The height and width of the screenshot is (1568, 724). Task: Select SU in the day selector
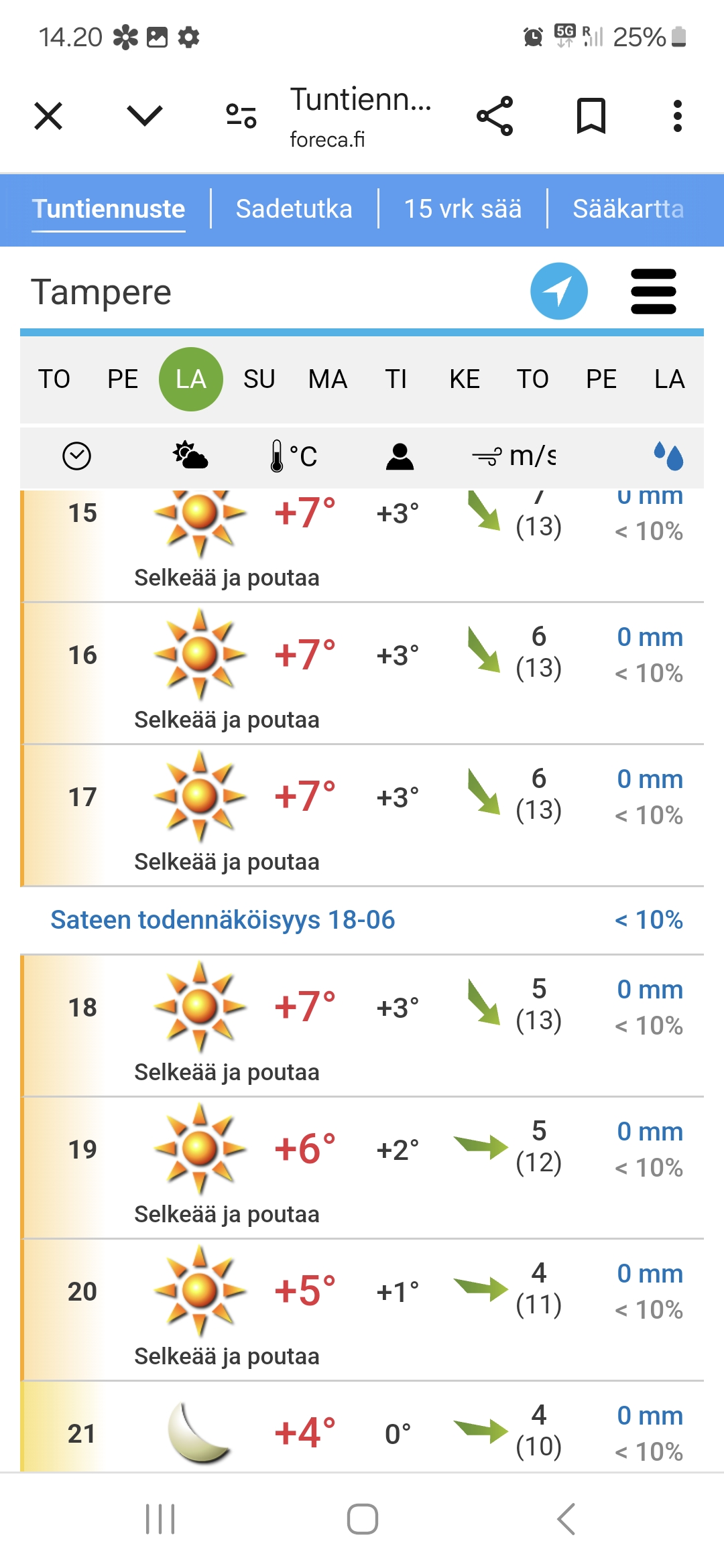259,379
